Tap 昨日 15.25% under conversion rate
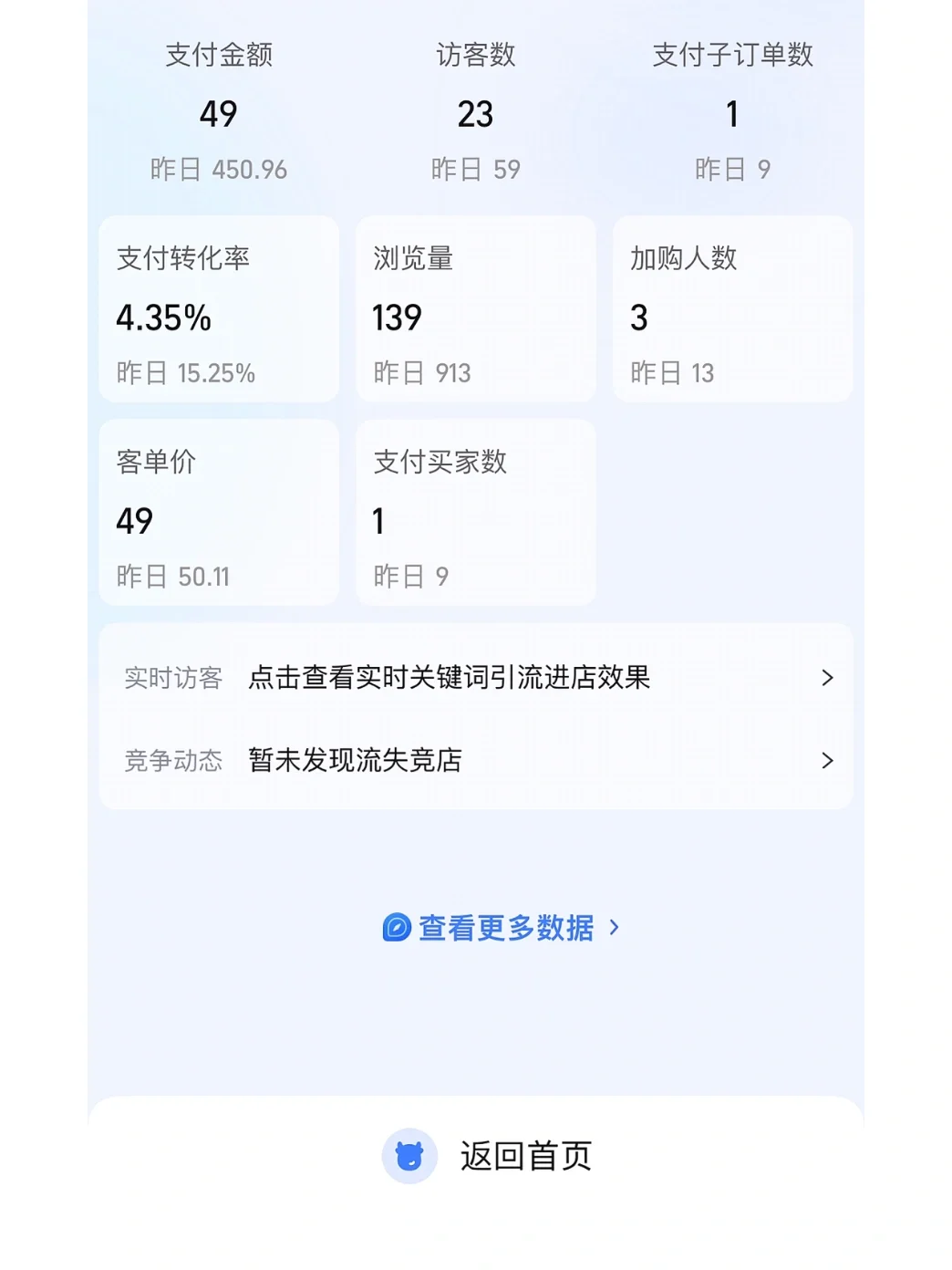This screenshot has width=952, height=1270. [x=185, y=372]
